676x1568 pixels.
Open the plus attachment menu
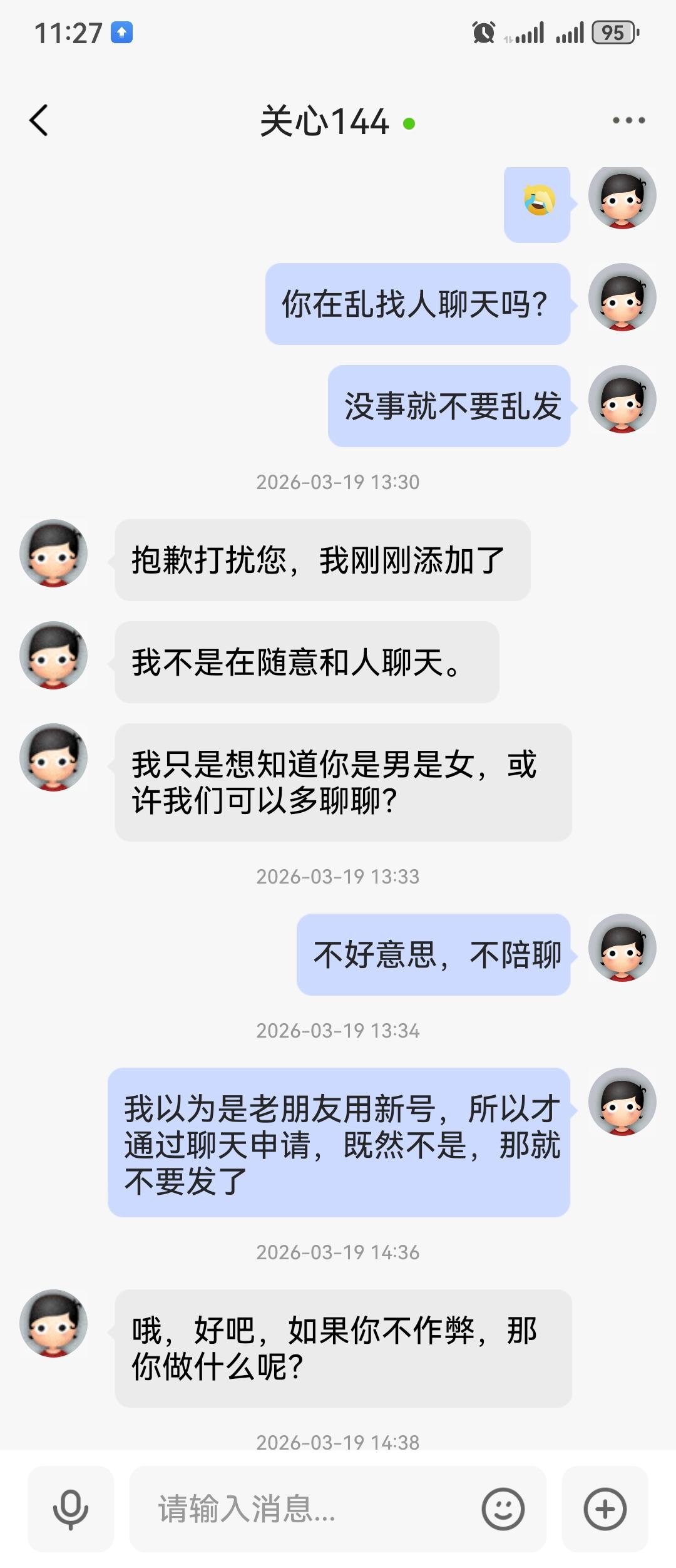(605, 1509)
